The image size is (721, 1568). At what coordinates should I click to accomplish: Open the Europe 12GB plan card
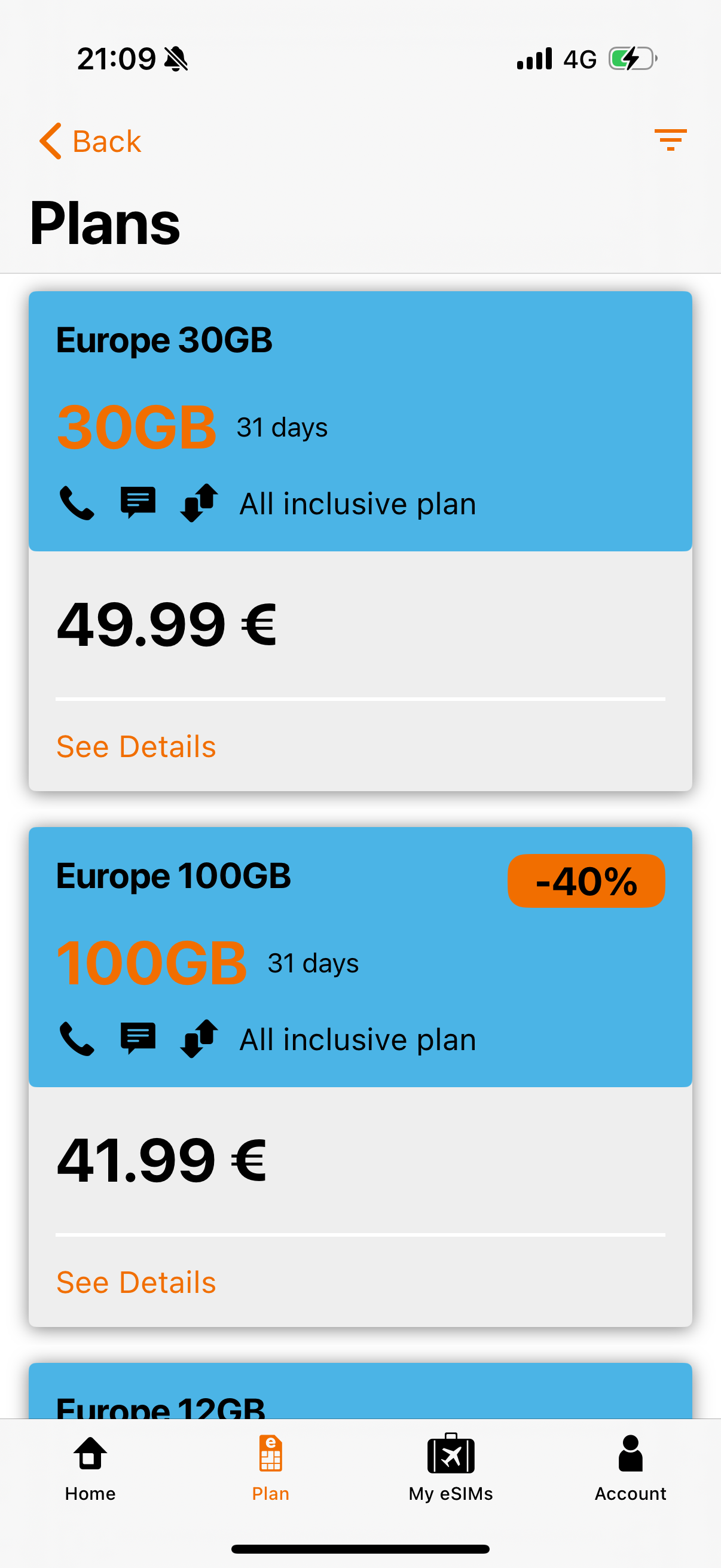360,1391
